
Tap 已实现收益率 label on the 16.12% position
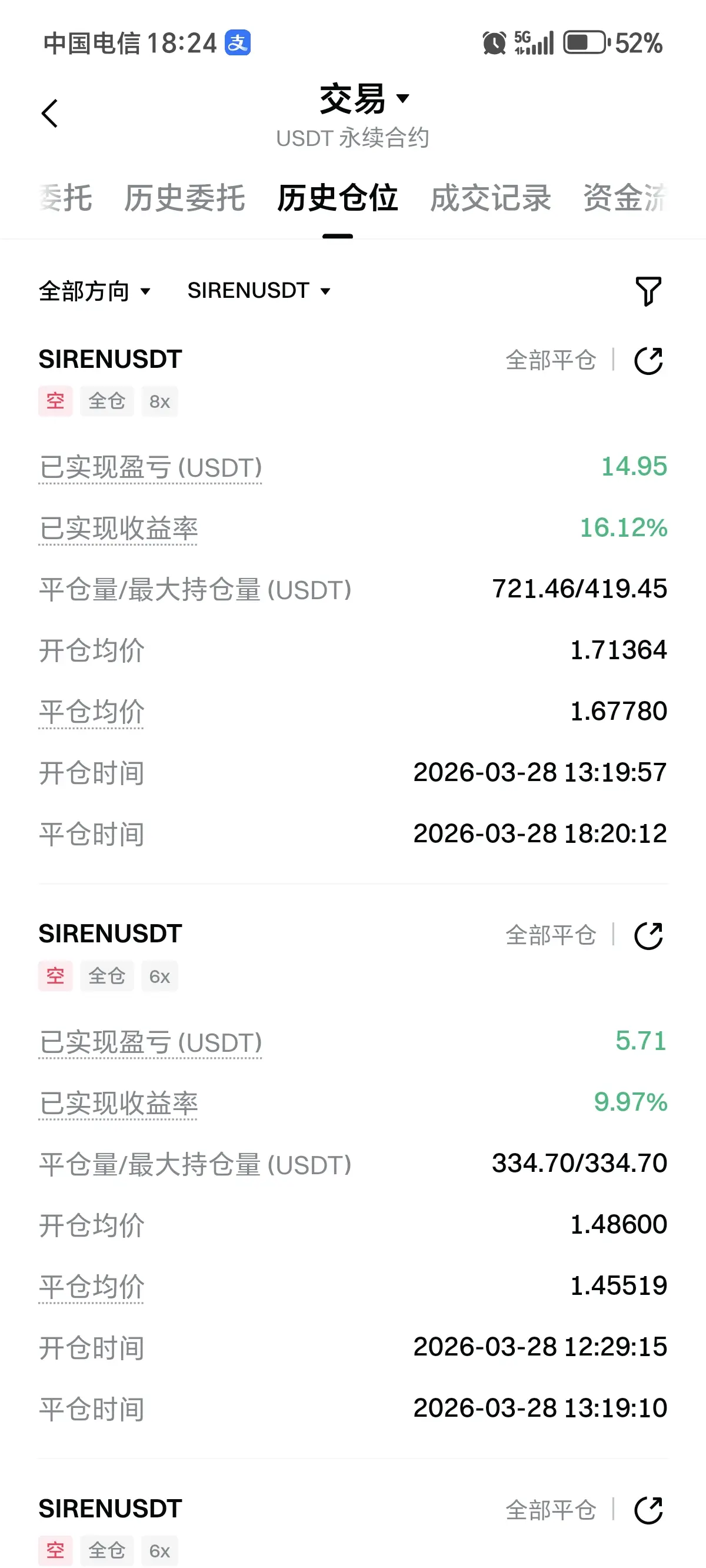pyautogui.click(x=118, y=529)
